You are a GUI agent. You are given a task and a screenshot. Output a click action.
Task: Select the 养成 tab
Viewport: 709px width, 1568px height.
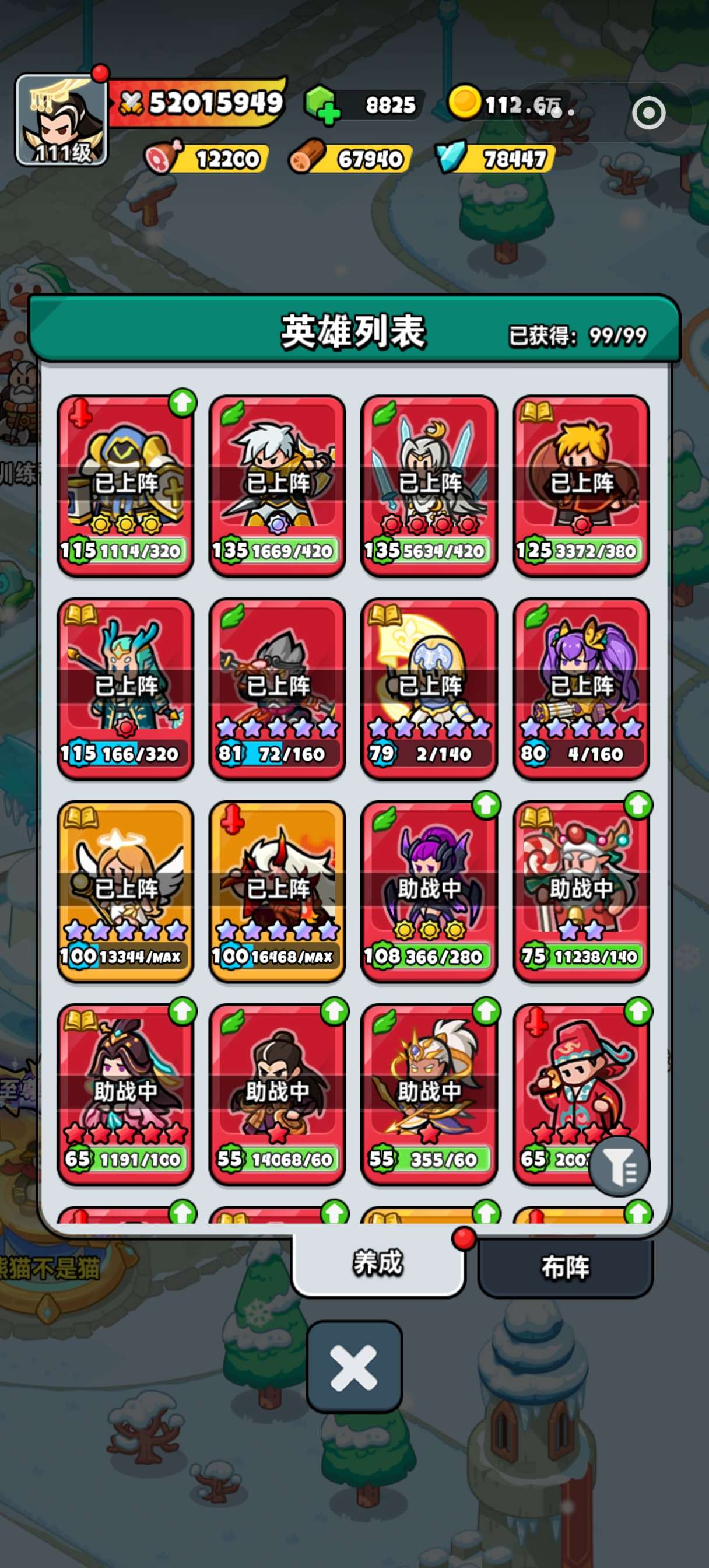(x=378, y=1263)
